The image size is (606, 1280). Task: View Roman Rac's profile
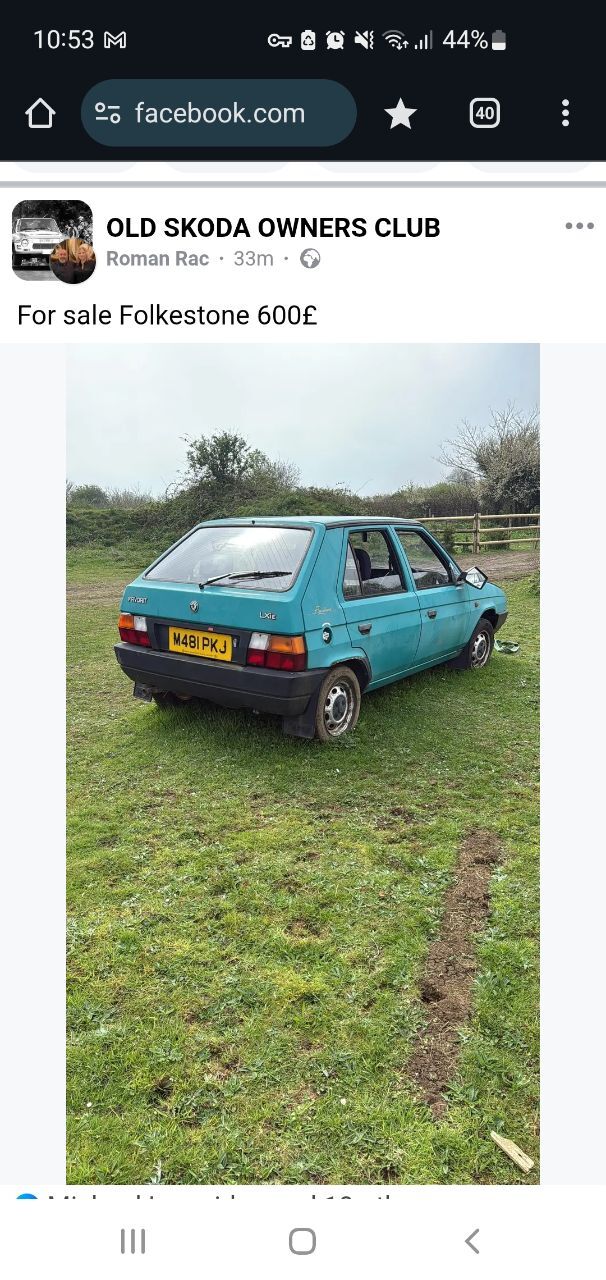[x=158, y=259]
